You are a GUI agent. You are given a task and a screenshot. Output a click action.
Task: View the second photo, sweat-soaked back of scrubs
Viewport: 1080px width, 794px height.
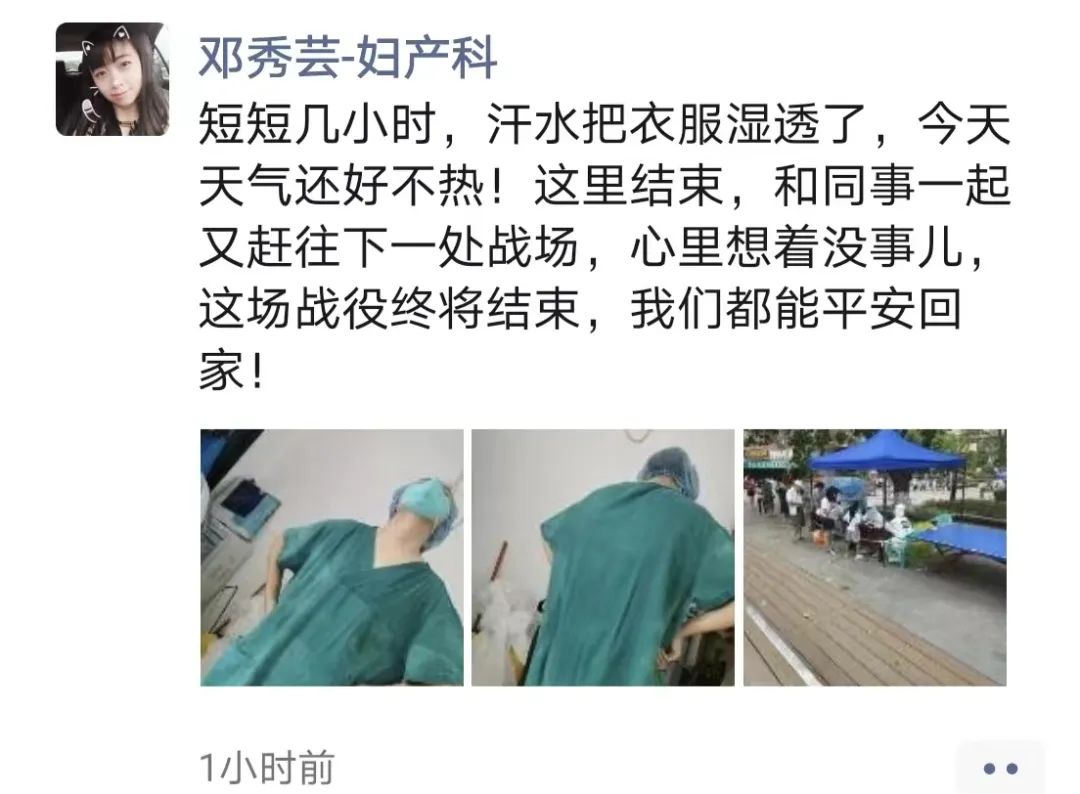click(x=603, y=558)
